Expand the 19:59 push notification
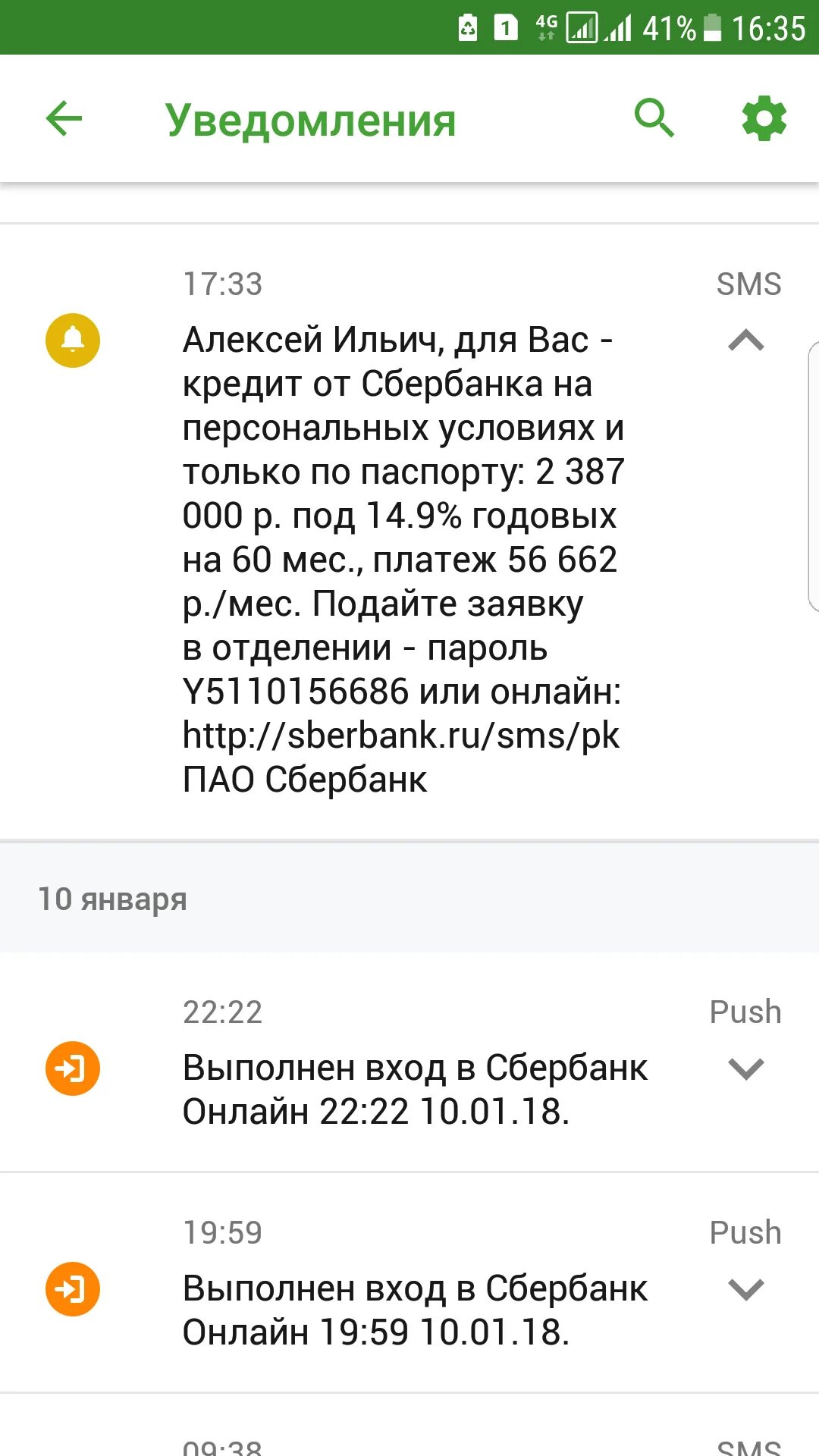 coord(746,1289)
